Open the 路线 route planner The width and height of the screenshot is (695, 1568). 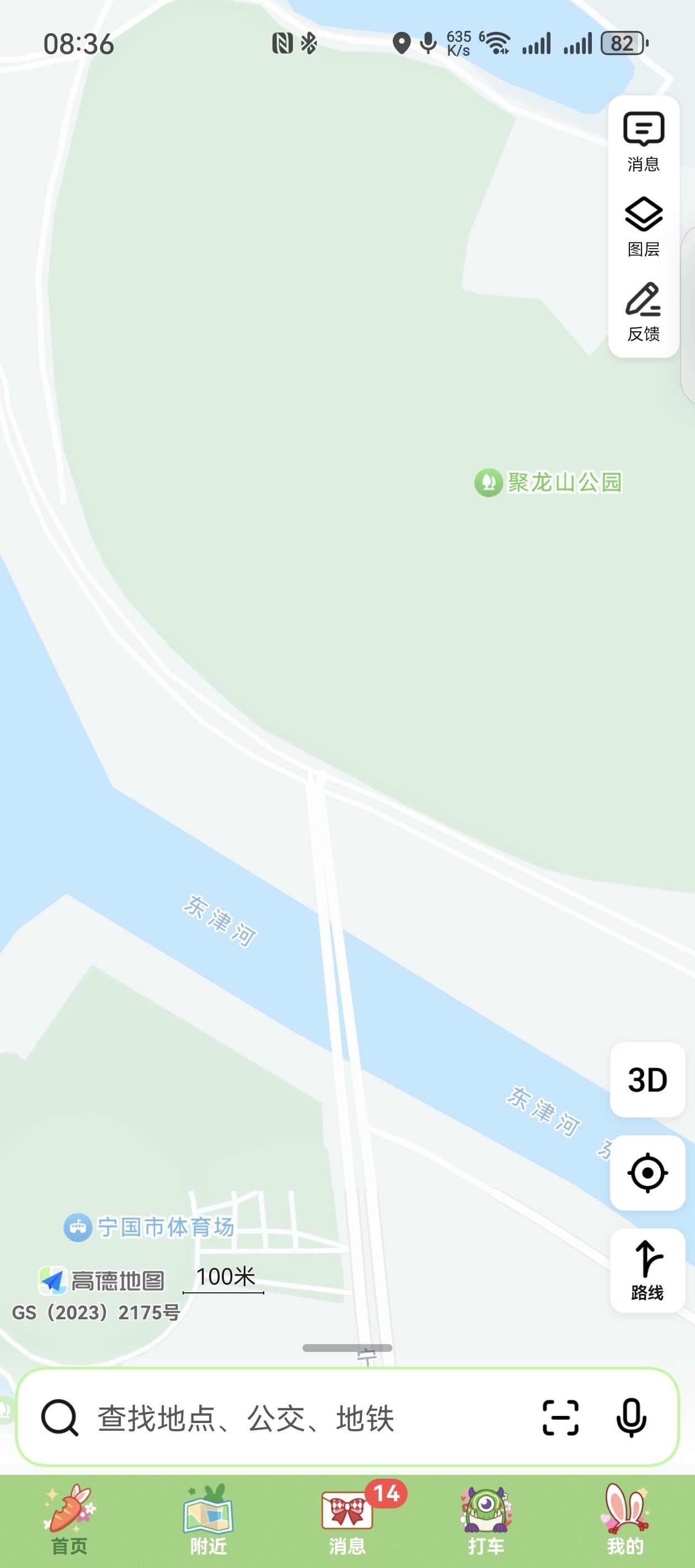click(x=647, y=1270)
